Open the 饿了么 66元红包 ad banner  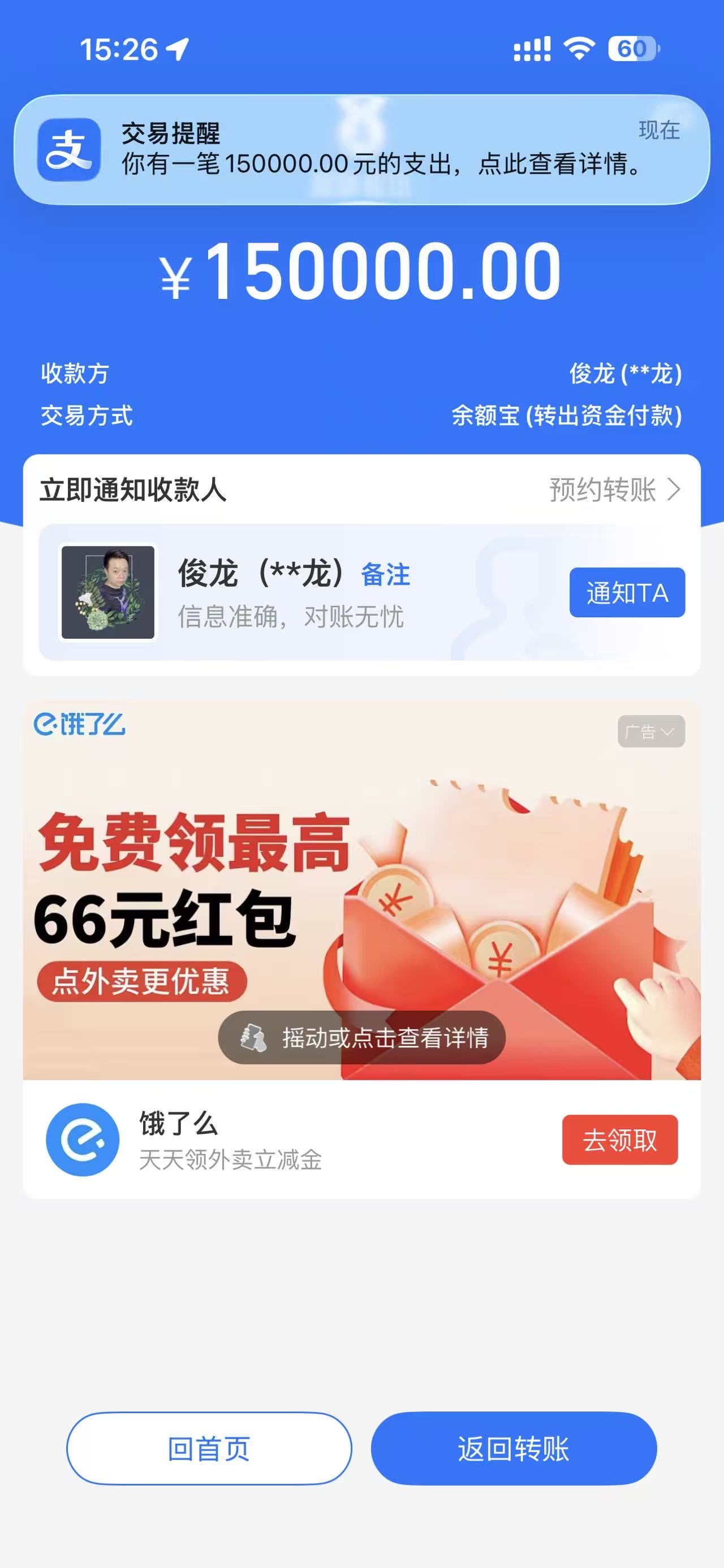click(x=361, y=901)
